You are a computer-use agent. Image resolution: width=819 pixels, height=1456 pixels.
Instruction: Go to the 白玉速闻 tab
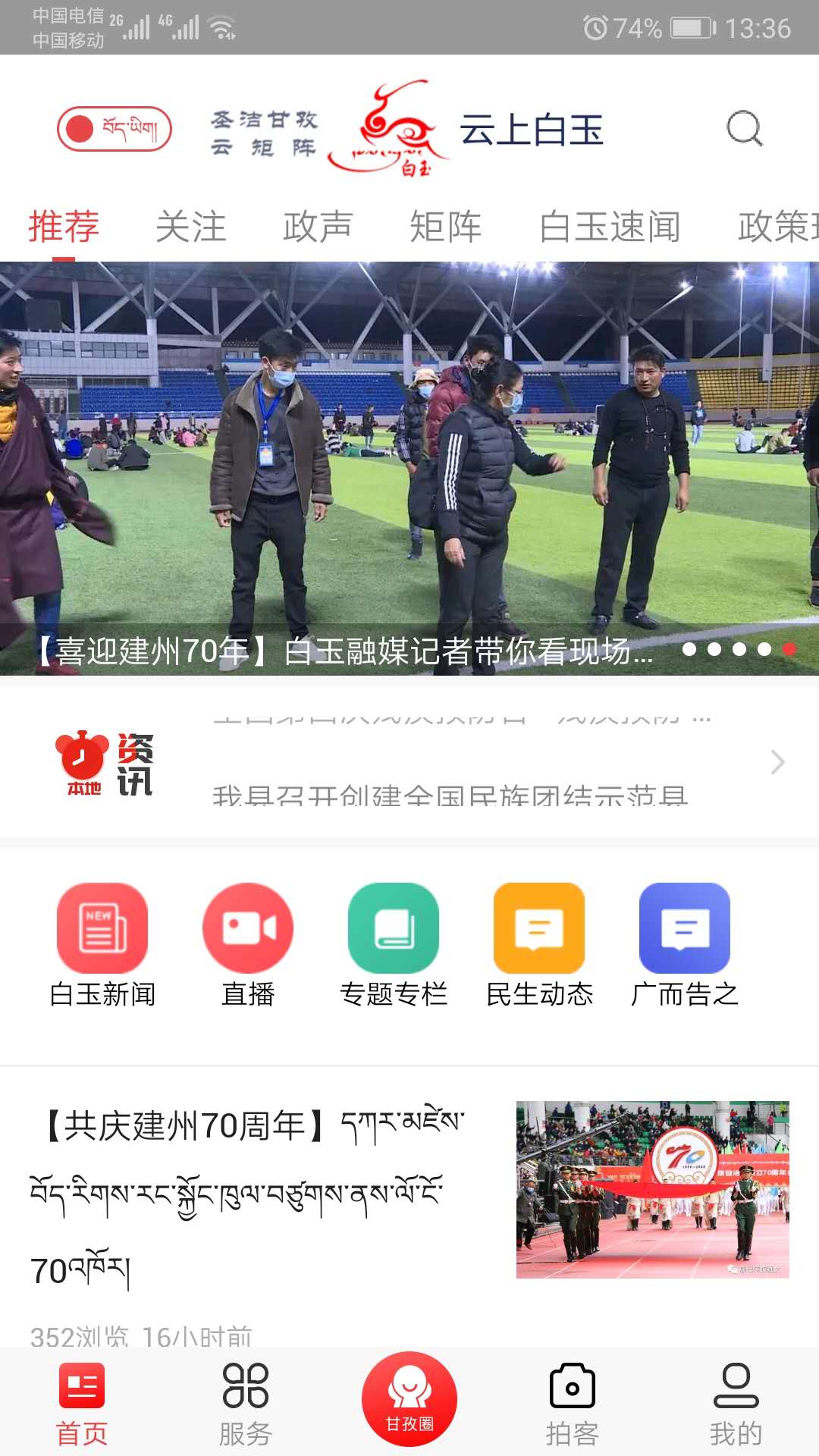(x=610, y=227)
